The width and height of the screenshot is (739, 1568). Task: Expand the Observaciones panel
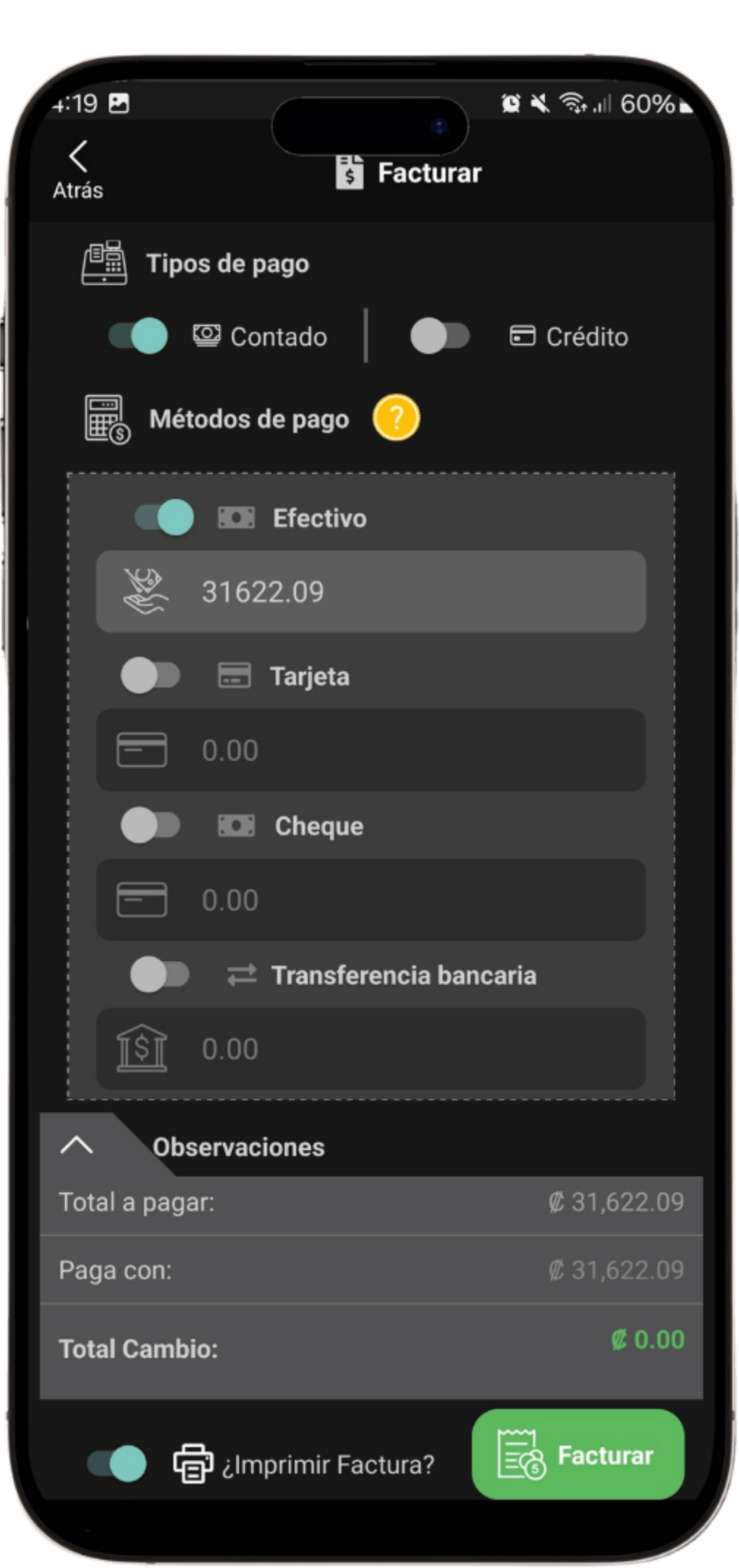click(x=77, y=1145)
